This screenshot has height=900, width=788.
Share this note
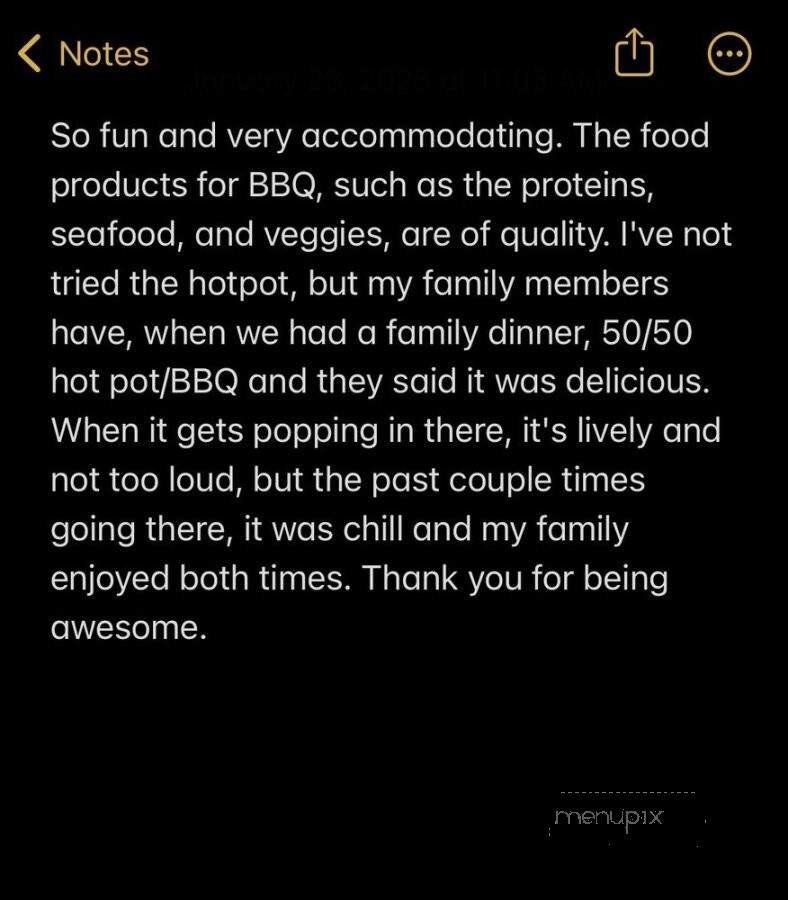(633, 53)
